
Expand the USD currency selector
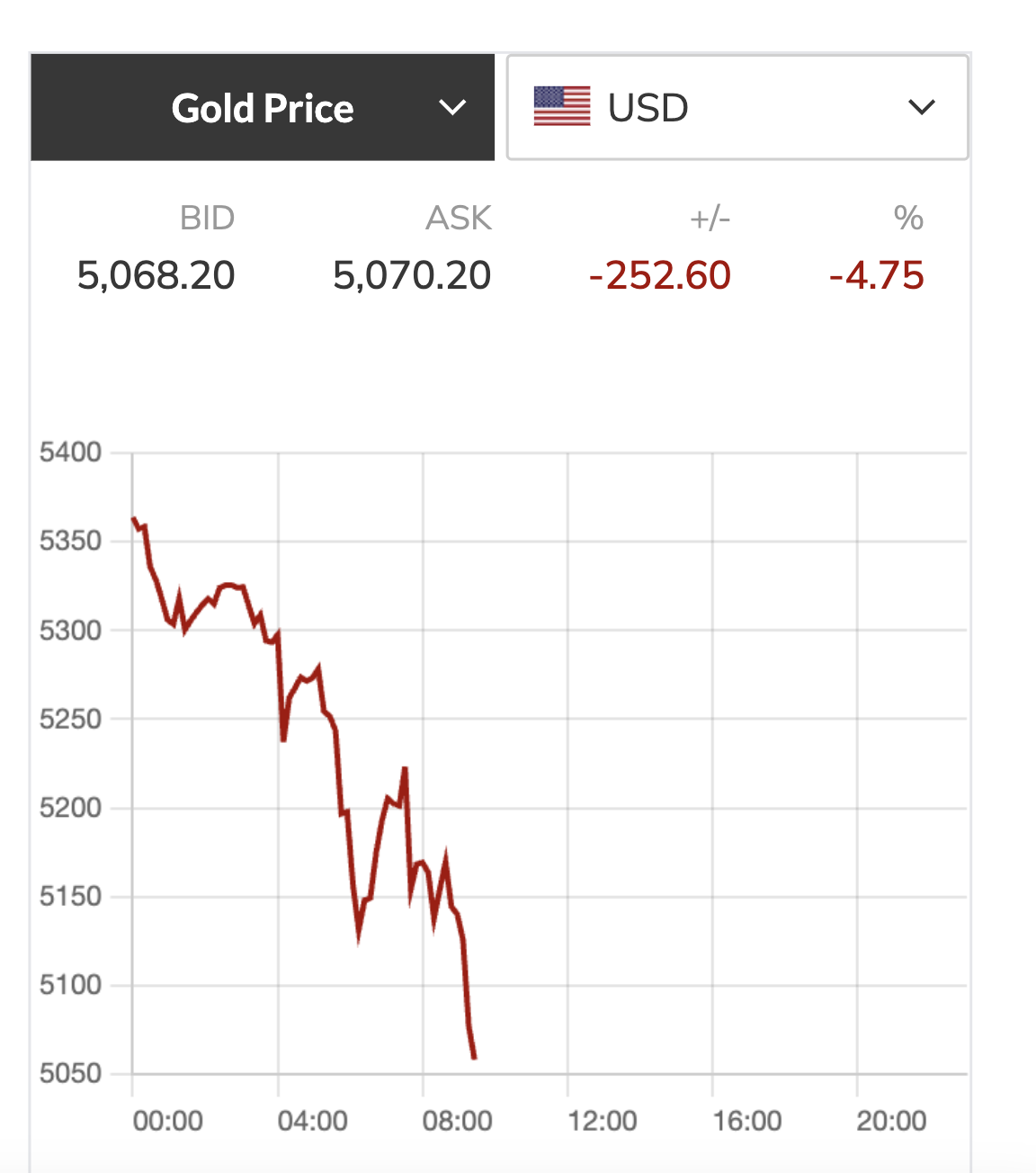pos(737,108)
